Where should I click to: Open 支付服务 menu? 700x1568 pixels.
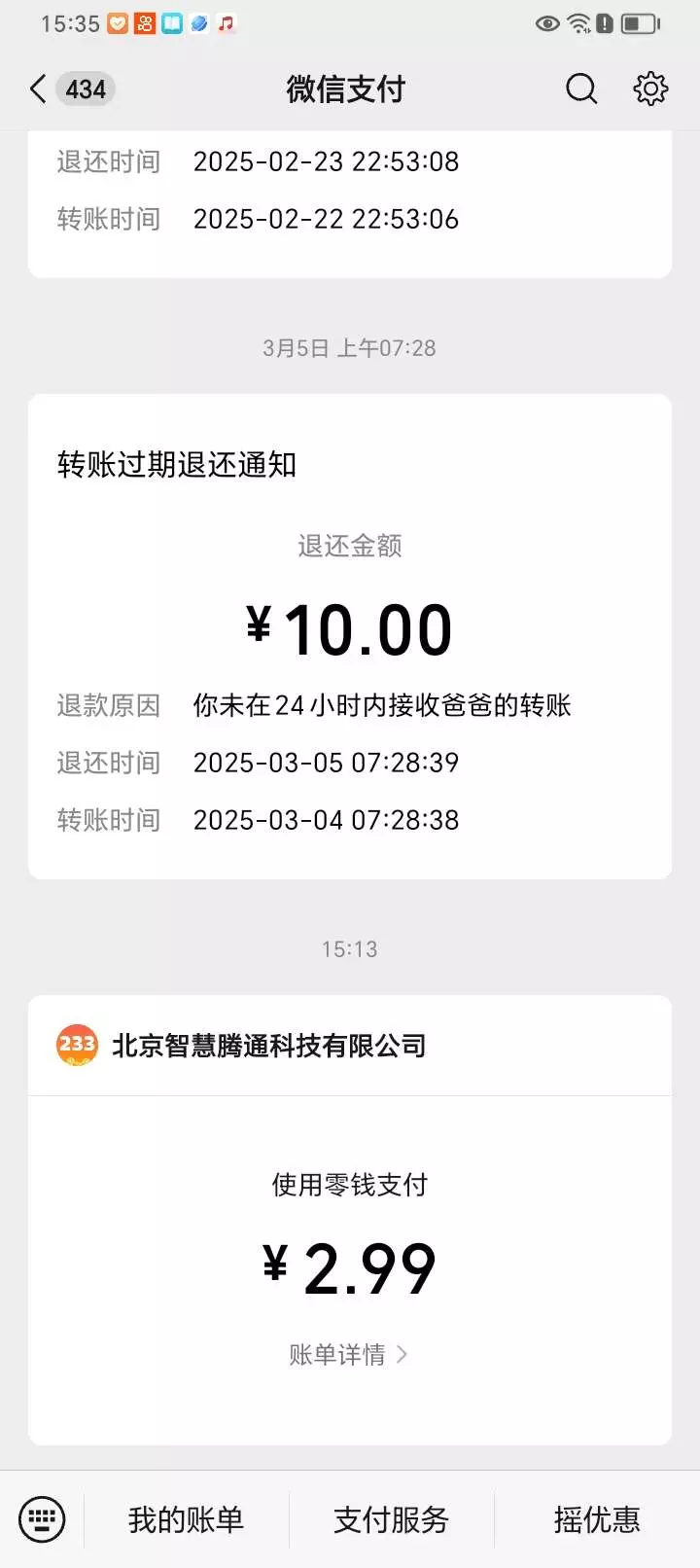click(391, 1519)
